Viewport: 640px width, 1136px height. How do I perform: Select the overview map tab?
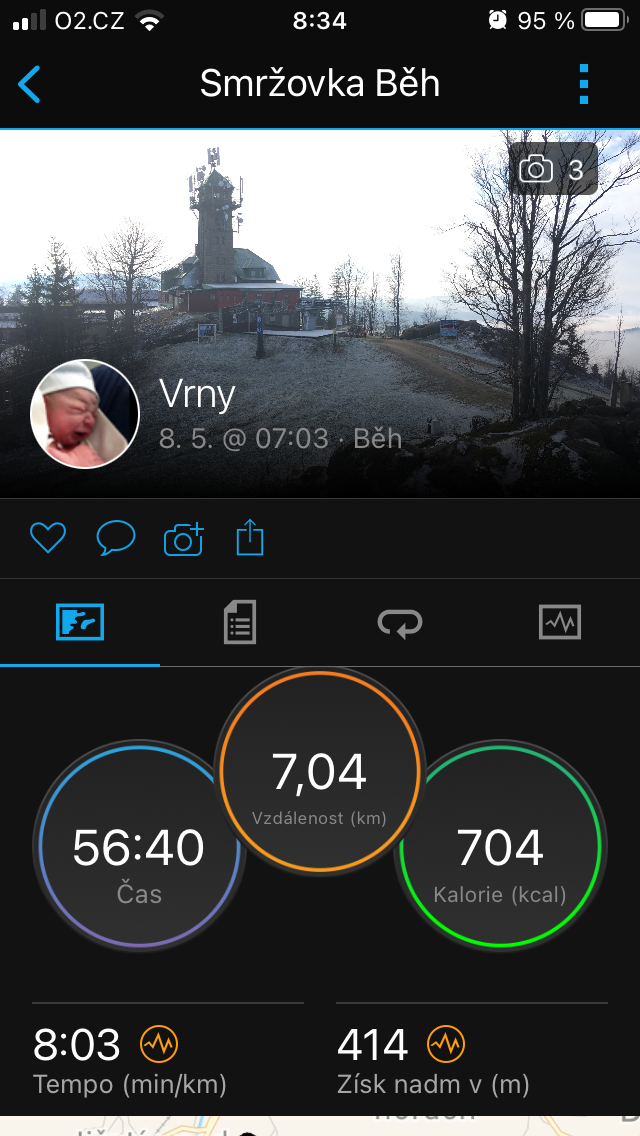(80, 622)
